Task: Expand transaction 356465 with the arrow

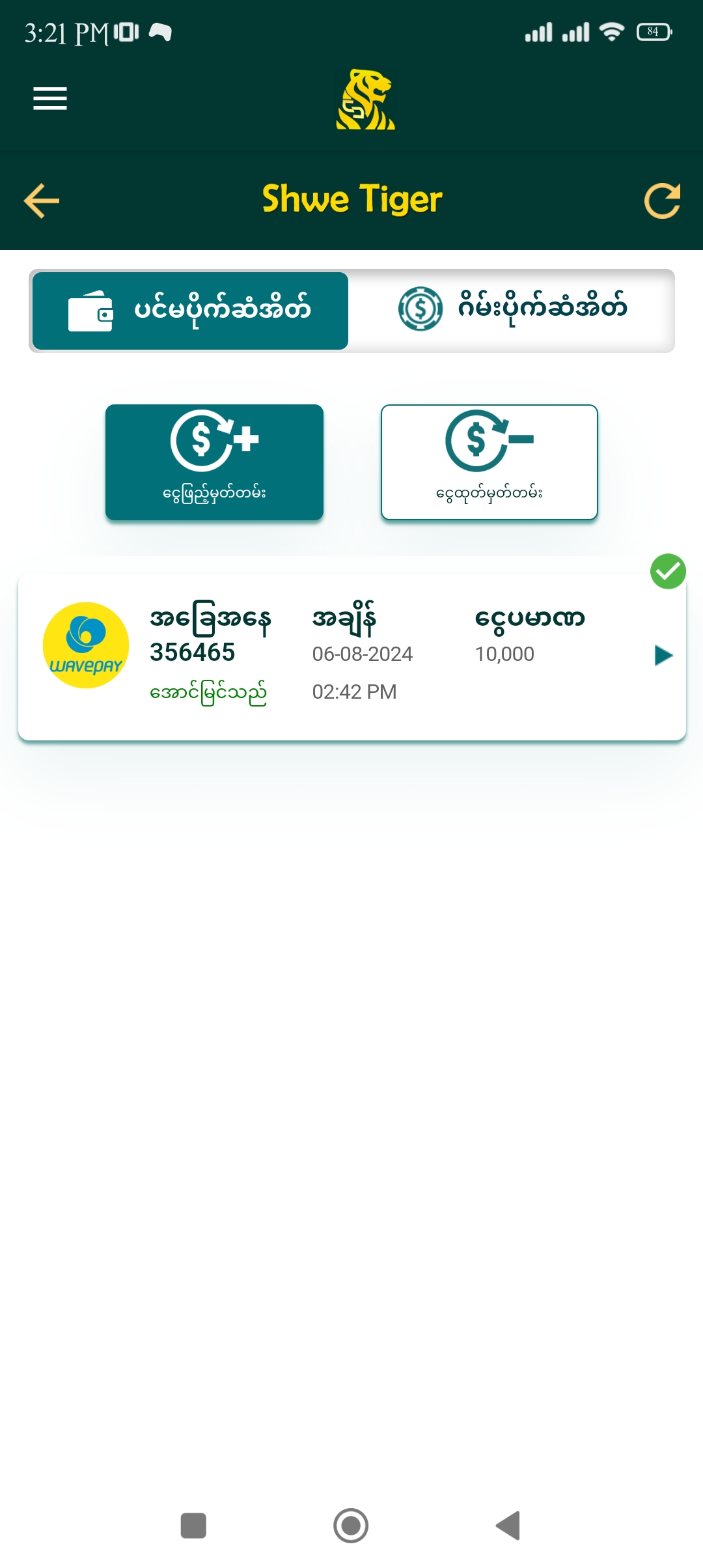Action: [x=663, y=655]
